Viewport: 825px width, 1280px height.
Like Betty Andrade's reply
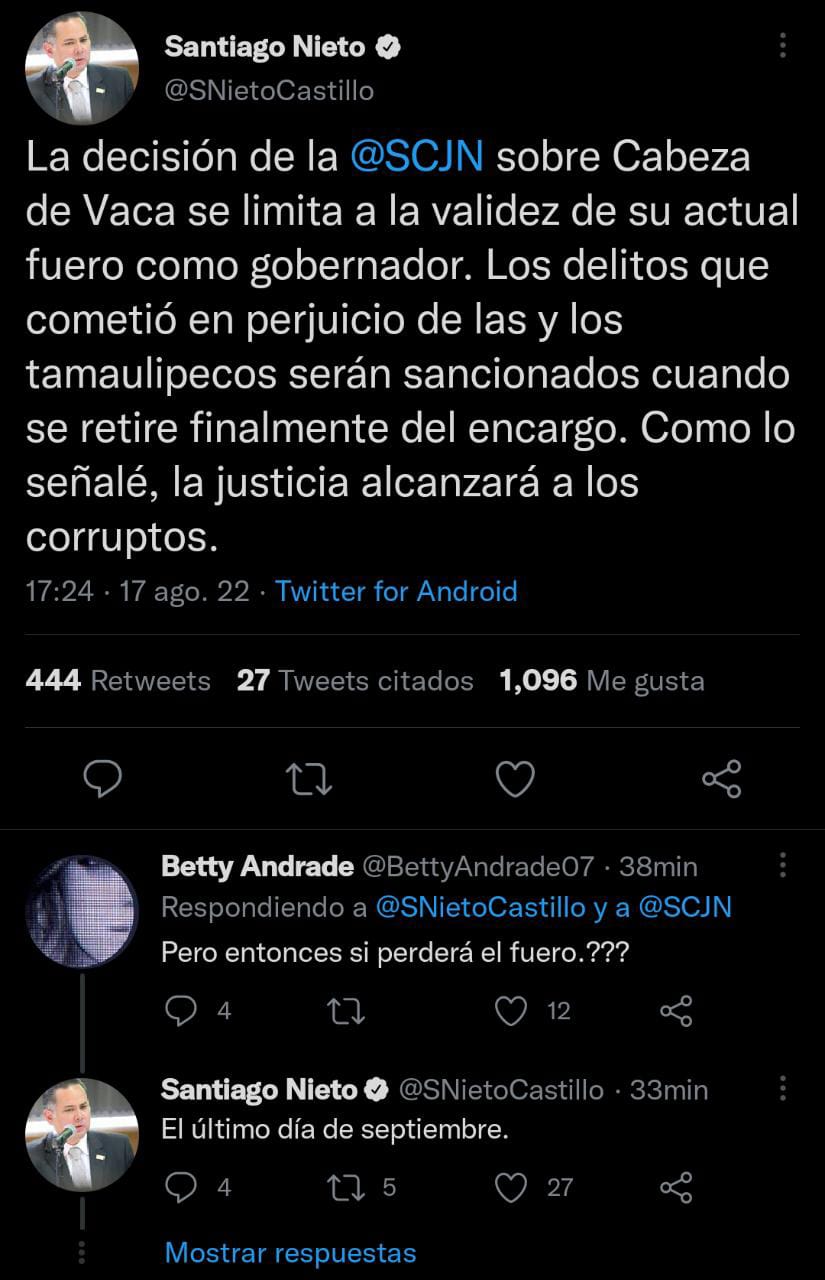512,1011
